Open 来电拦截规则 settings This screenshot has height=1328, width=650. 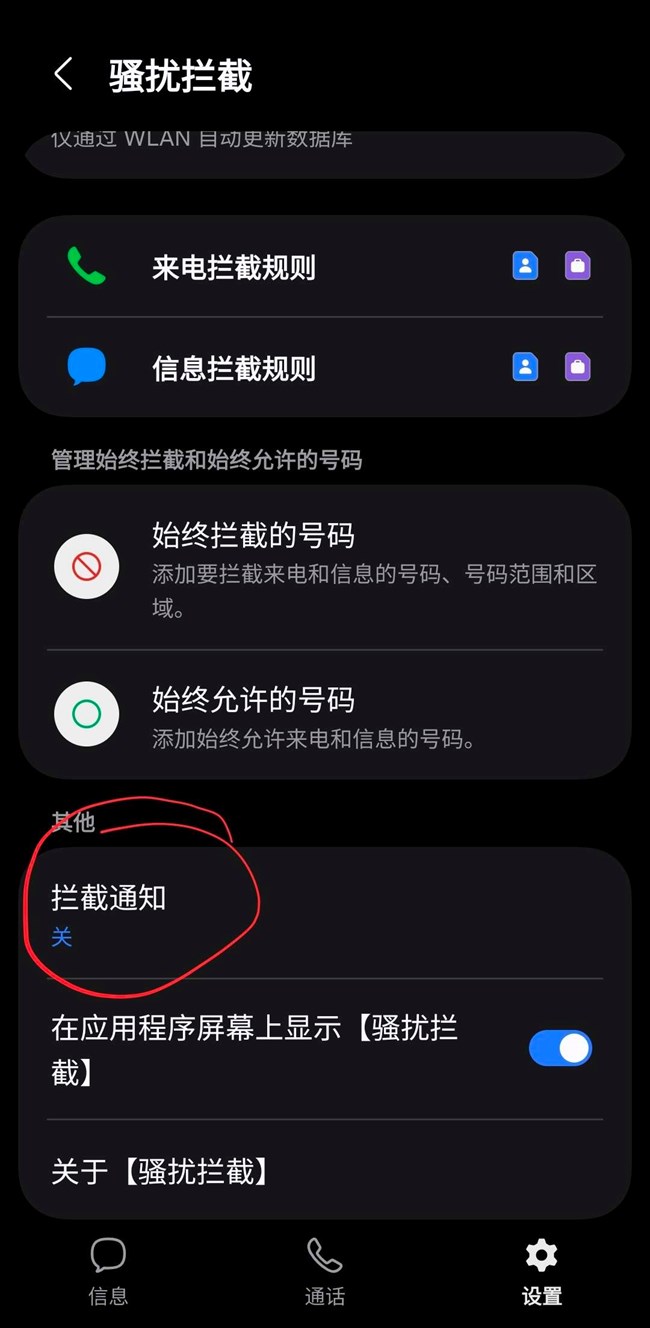pyautogui.click(x=234, y=267)
